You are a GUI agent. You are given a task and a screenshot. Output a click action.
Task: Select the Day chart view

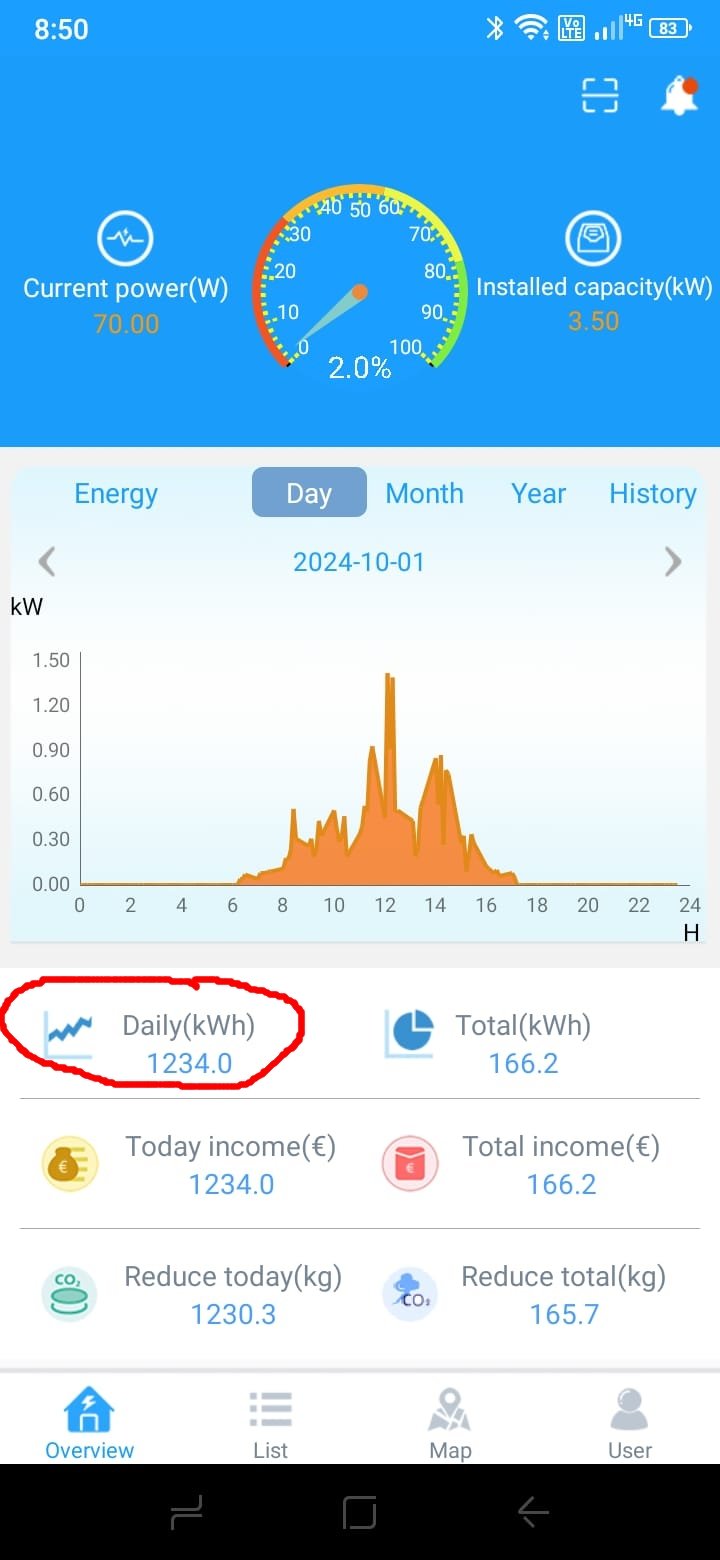pos(309,493)
